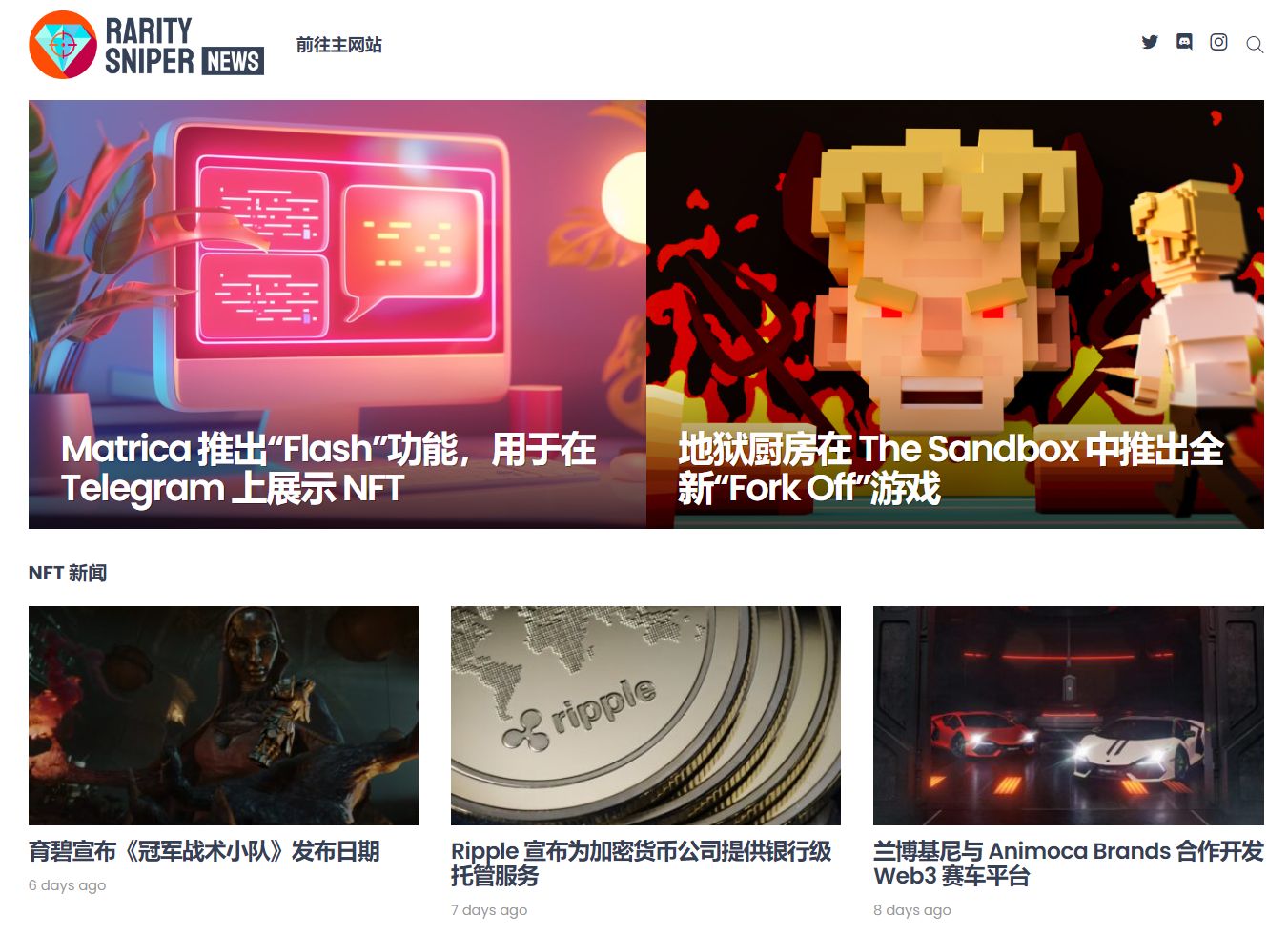This screenshot has height=935, width=1288.
Task: Read the 兰博基尼与 Animoca Brands headline
Action: click(x=1068, y=863)
